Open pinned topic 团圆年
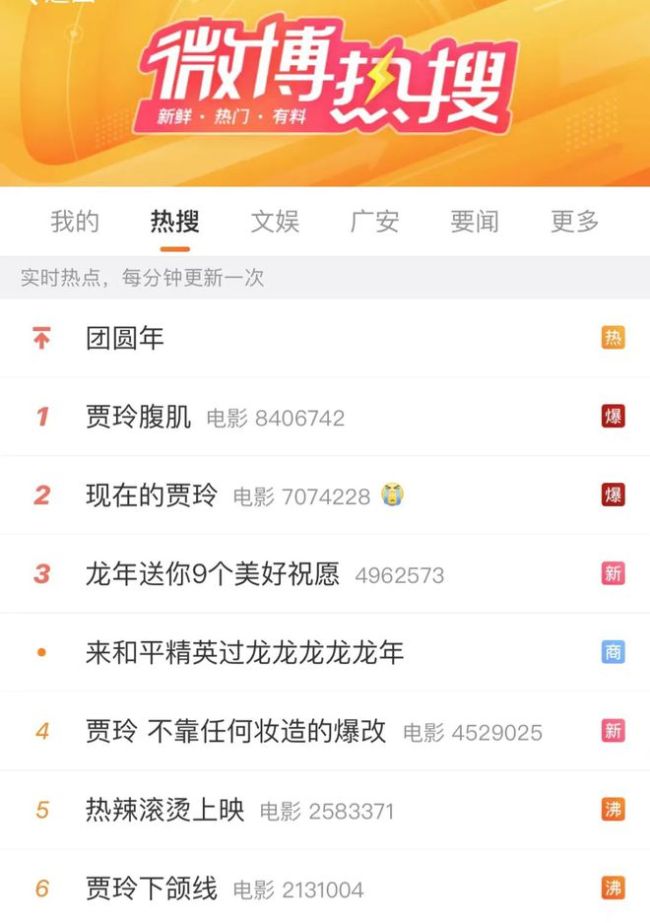Image resolution: width=650 pixels, height=923 pixels. pos(125,338)
